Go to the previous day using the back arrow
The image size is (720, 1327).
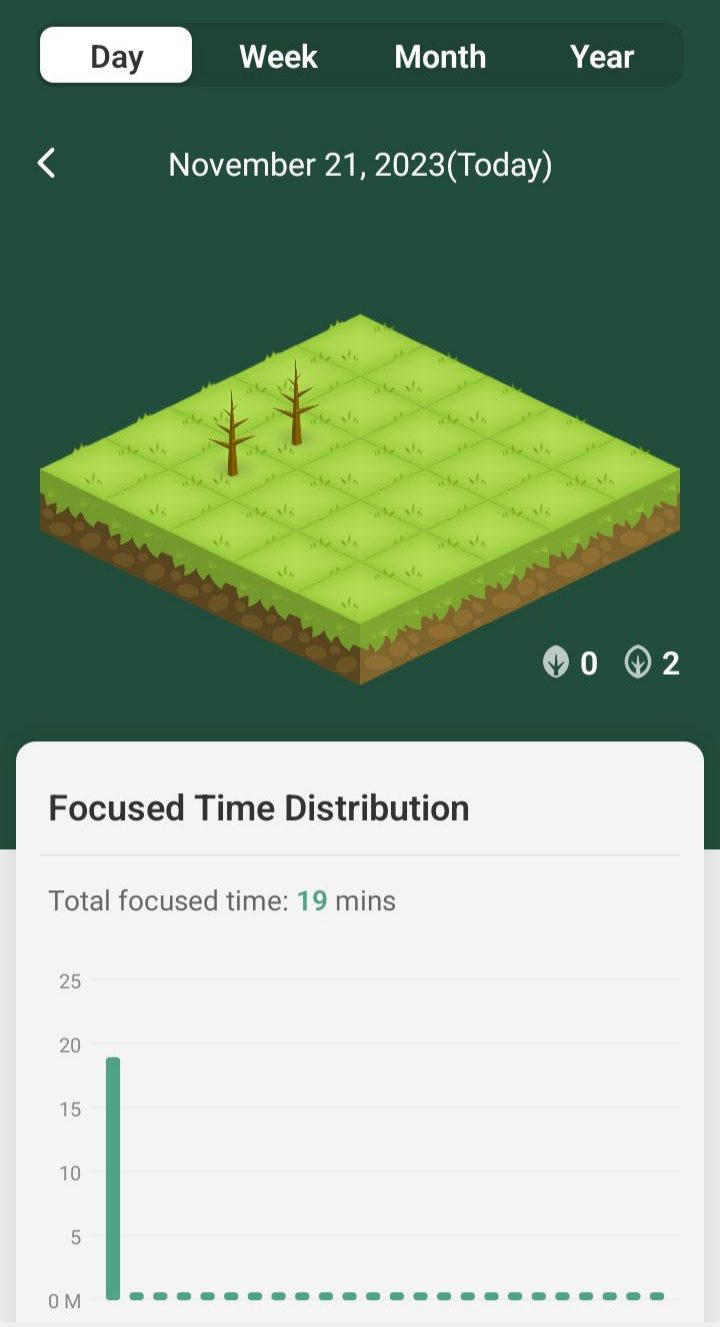[46, 162]
